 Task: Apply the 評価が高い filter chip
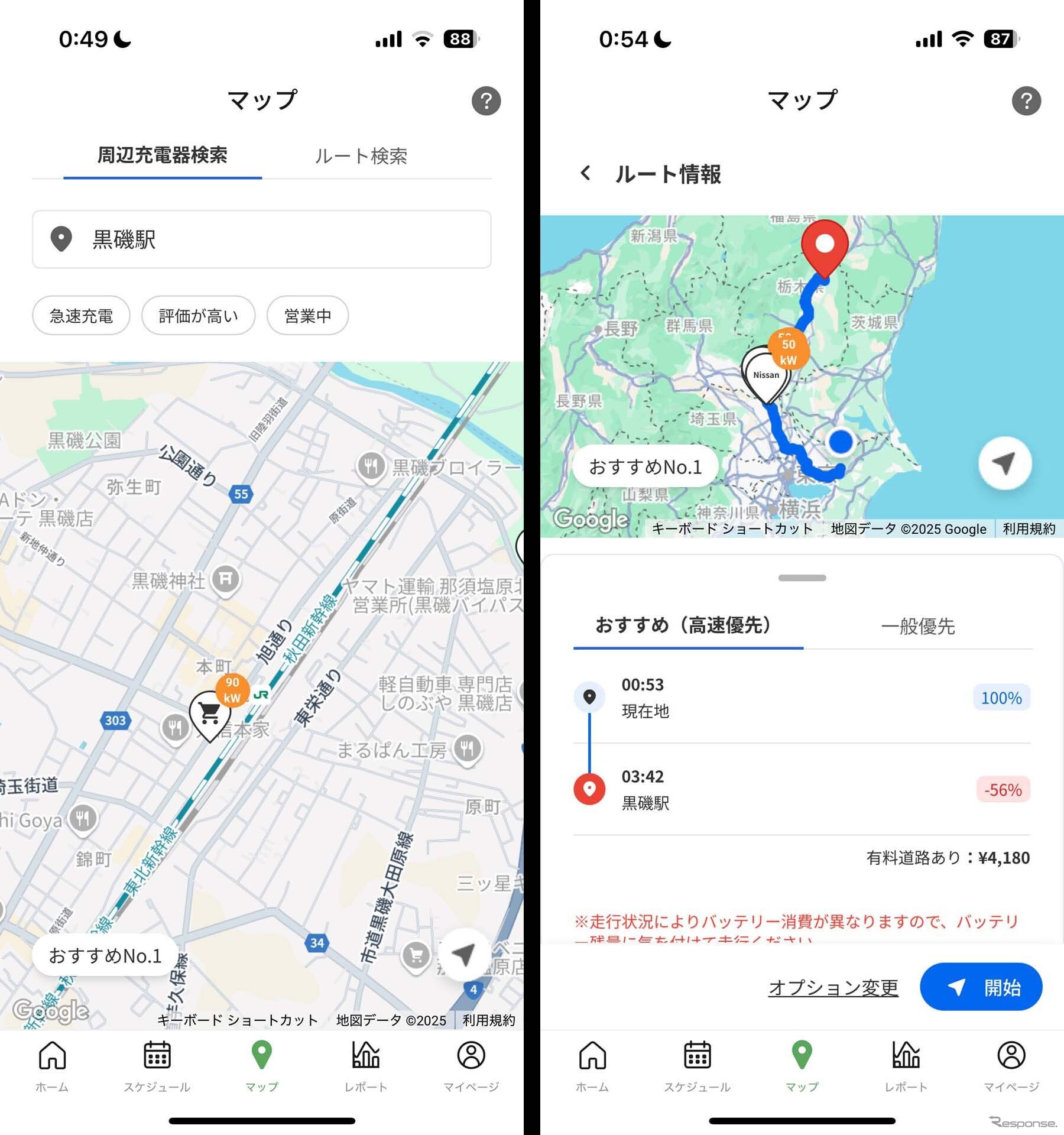pos(198,316)
